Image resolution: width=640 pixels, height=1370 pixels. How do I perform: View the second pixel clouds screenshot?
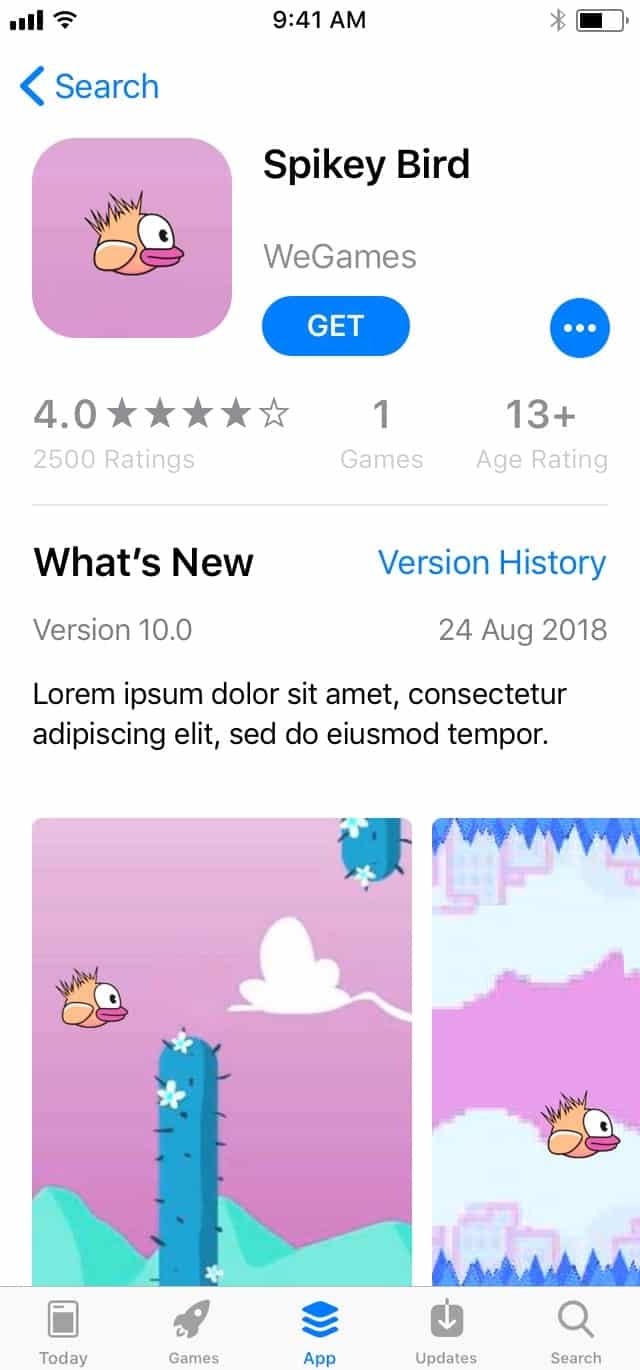[535, 1050]
